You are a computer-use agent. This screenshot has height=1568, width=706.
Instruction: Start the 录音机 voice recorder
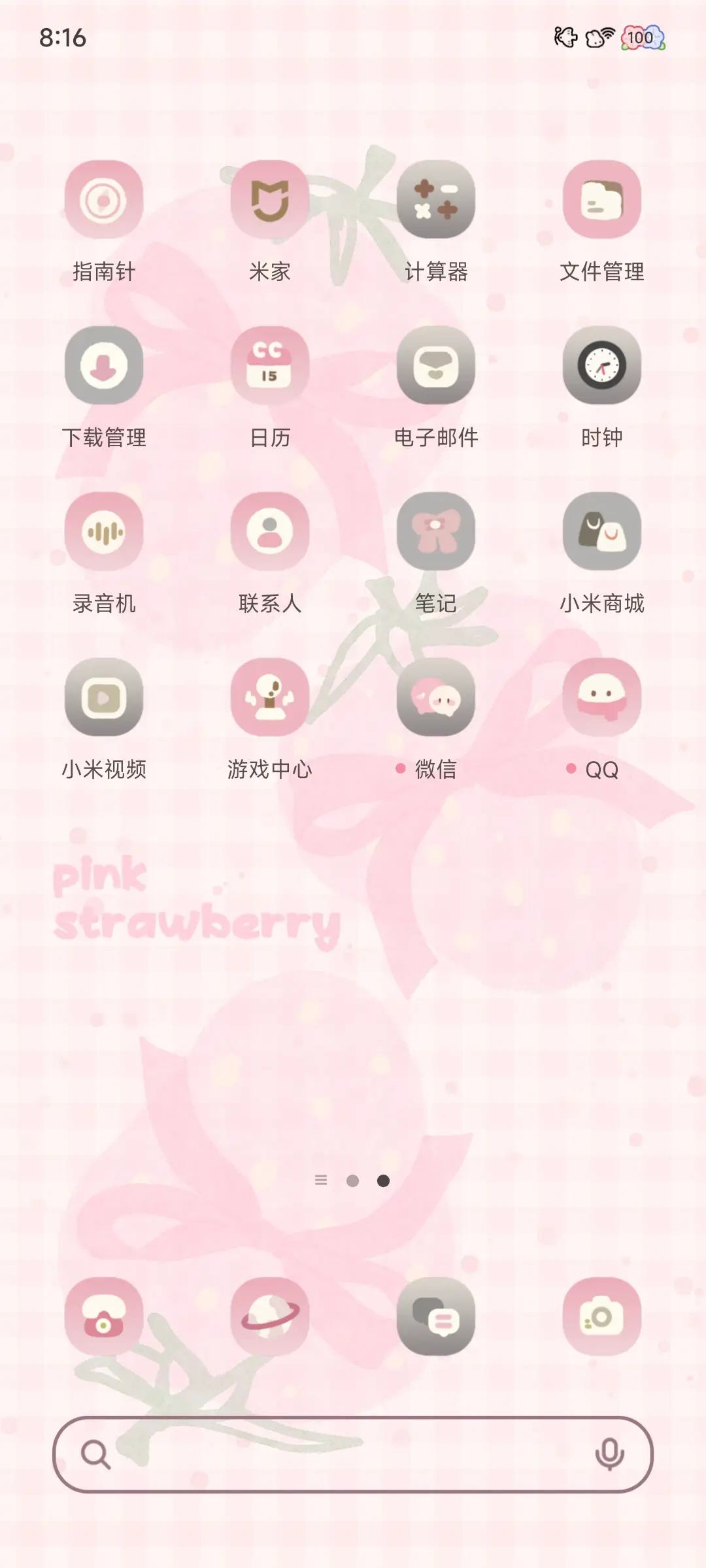pos(105,532)
